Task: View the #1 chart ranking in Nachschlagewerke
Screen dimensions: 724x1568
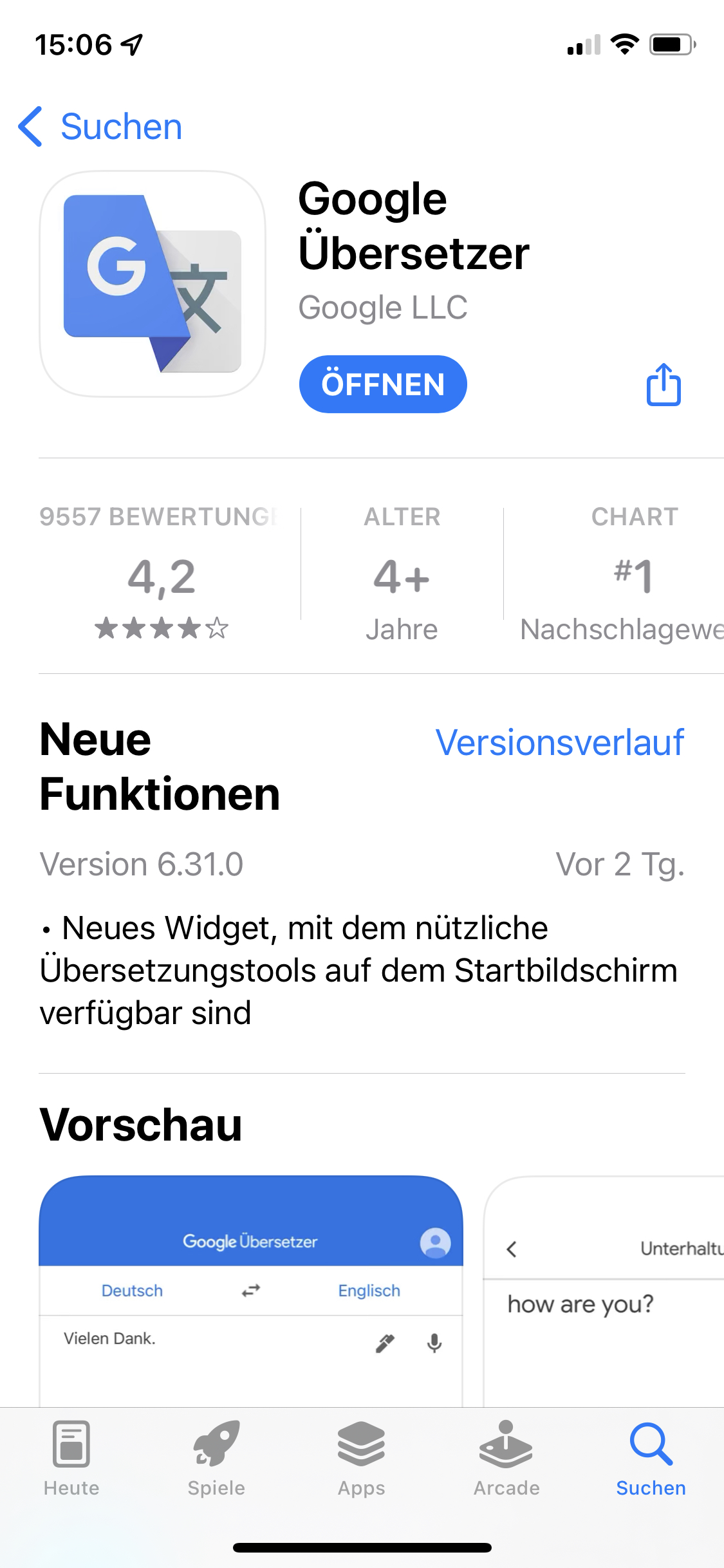Action: (x=622, y=574)
